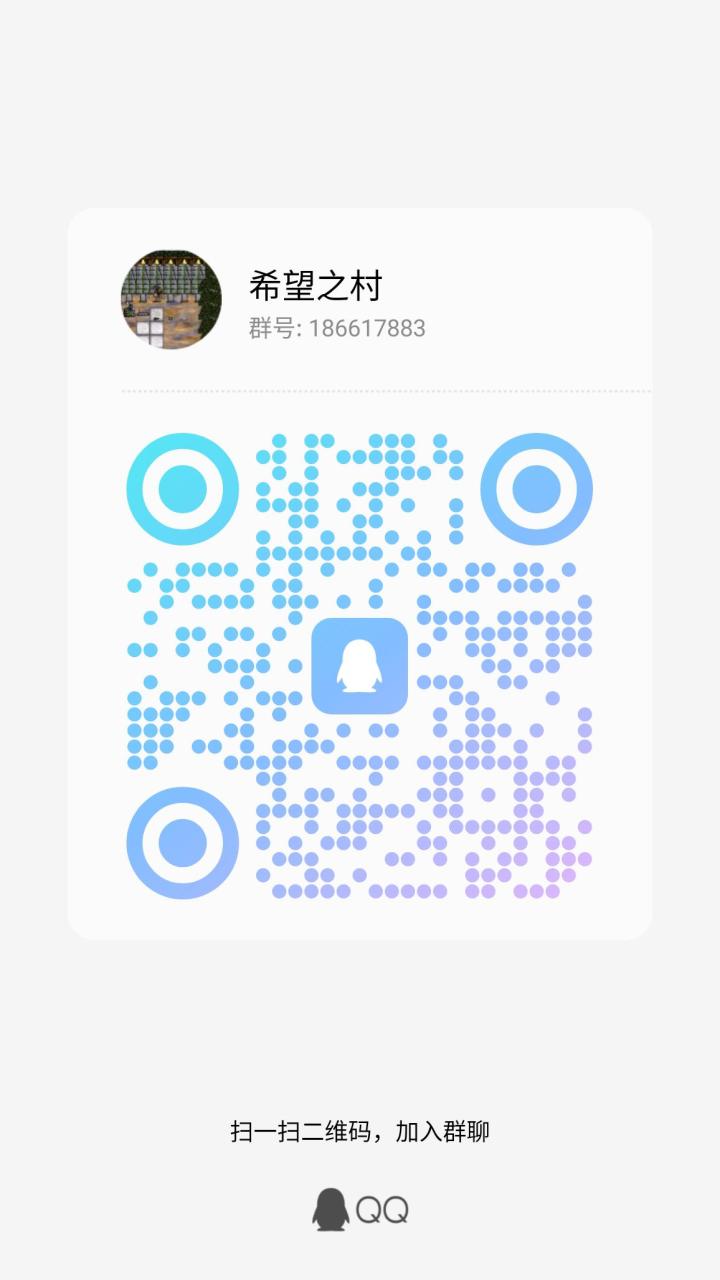This screenshot has height=1280, width=720.
Task: Click the group number 186617883
Action: [x=367, y=327]
